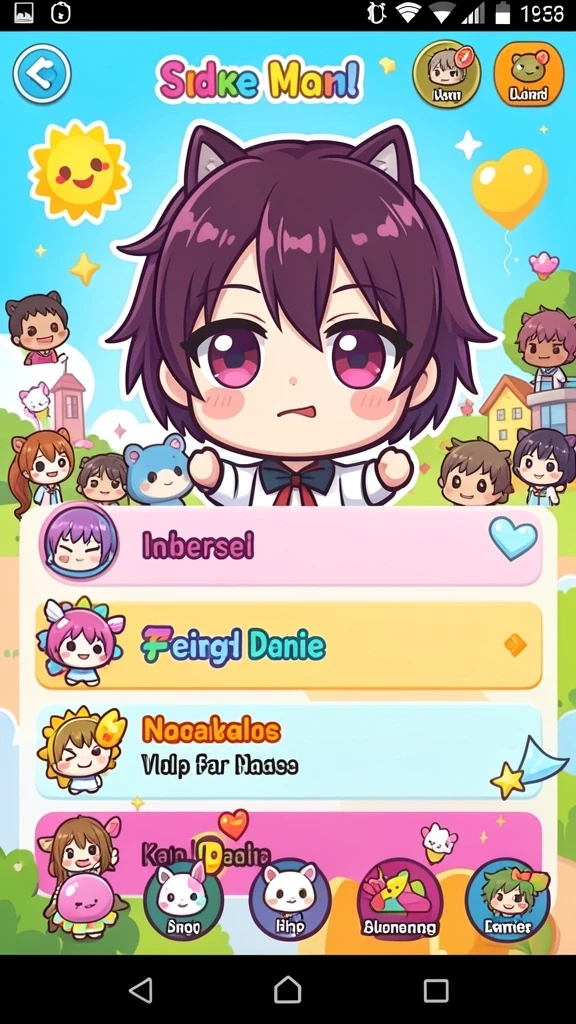The width and height of the screenshot is (576, 1024).
Task: Open the Slunenng tab
Action: pos(400,899)
